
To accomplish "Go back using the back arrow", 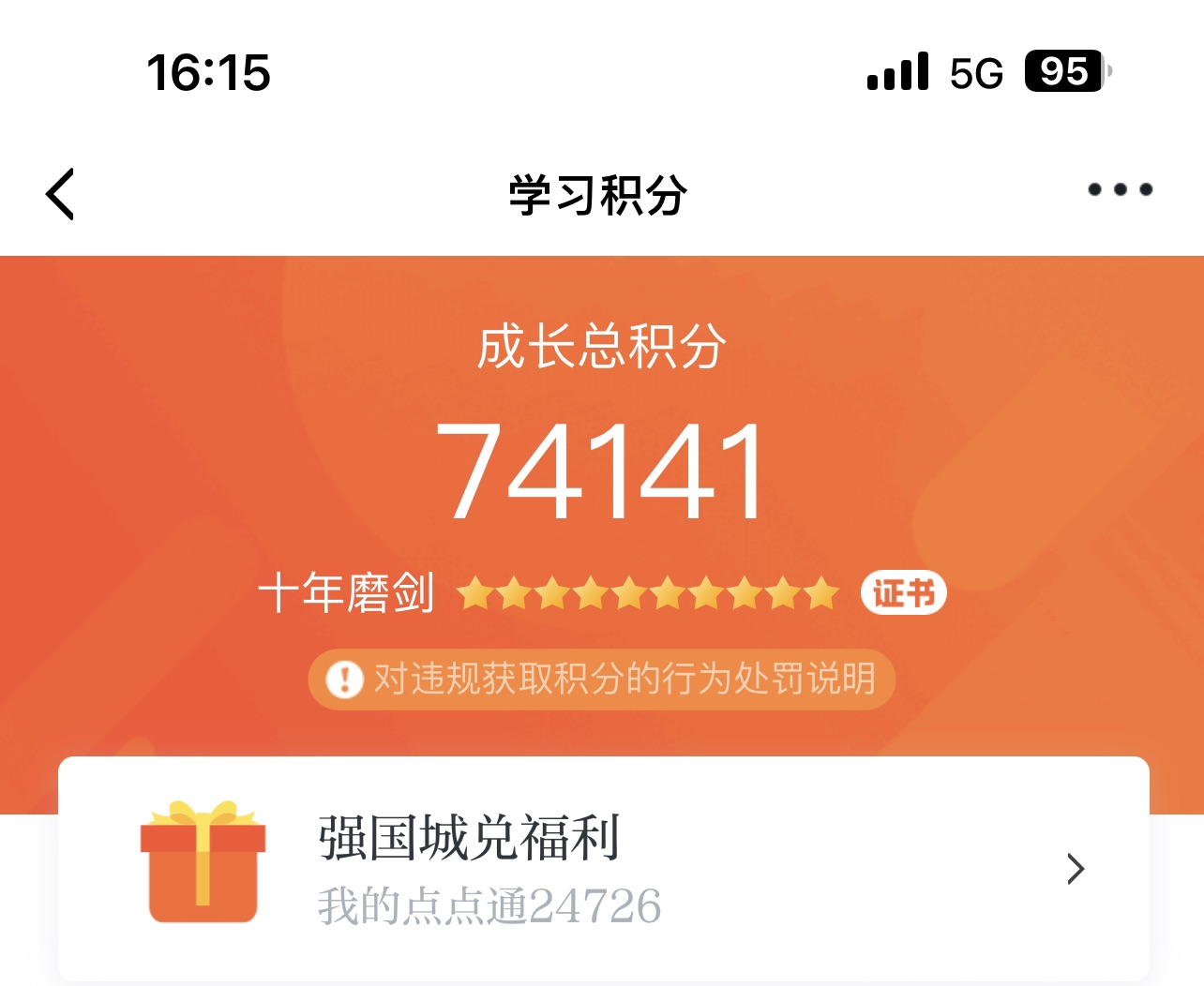I will tap(60, 195).
